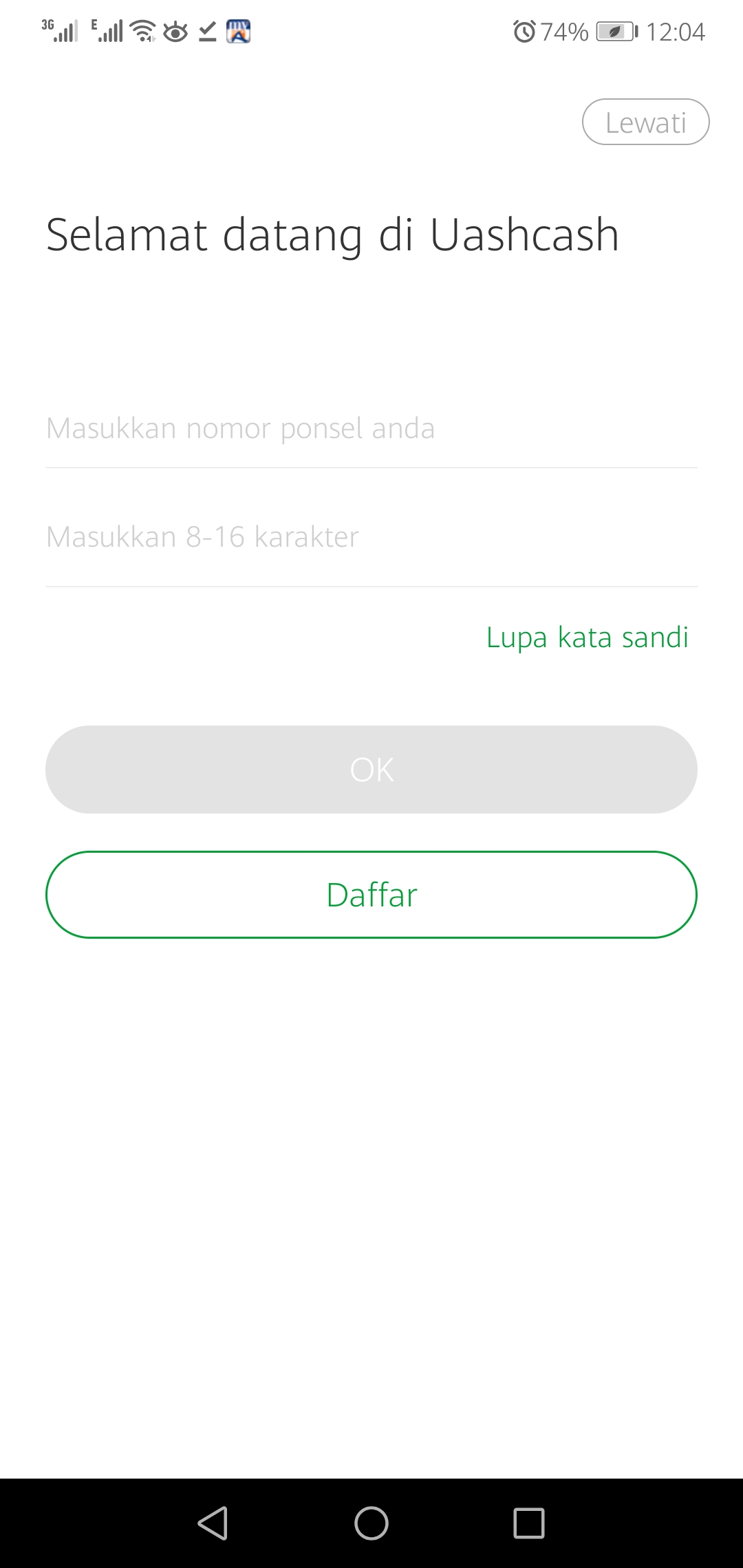Go to the home screen
Viewport: 743px width, 1568px height.
tap(371, 1523)
